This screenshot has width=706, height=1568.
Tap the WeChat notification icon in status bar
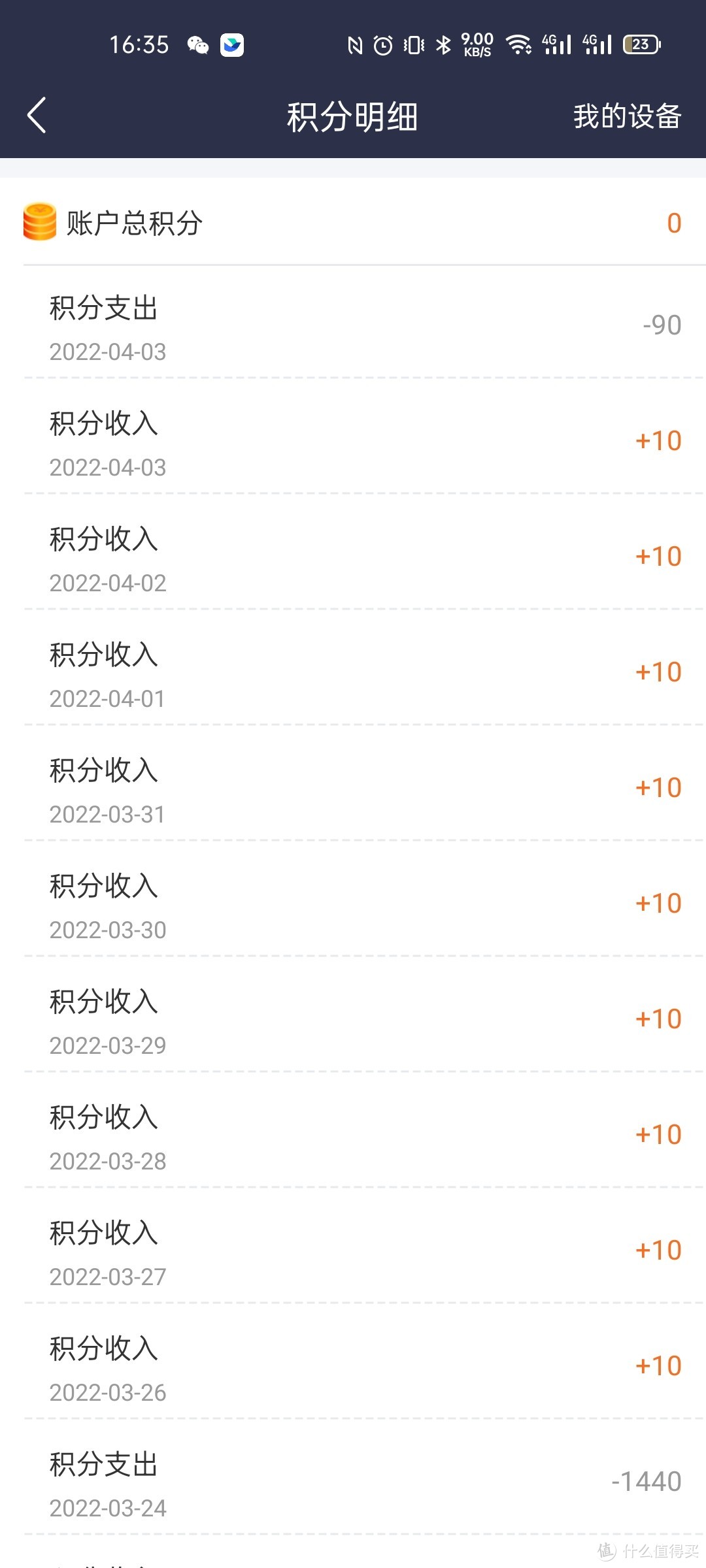tap(197, 44)
